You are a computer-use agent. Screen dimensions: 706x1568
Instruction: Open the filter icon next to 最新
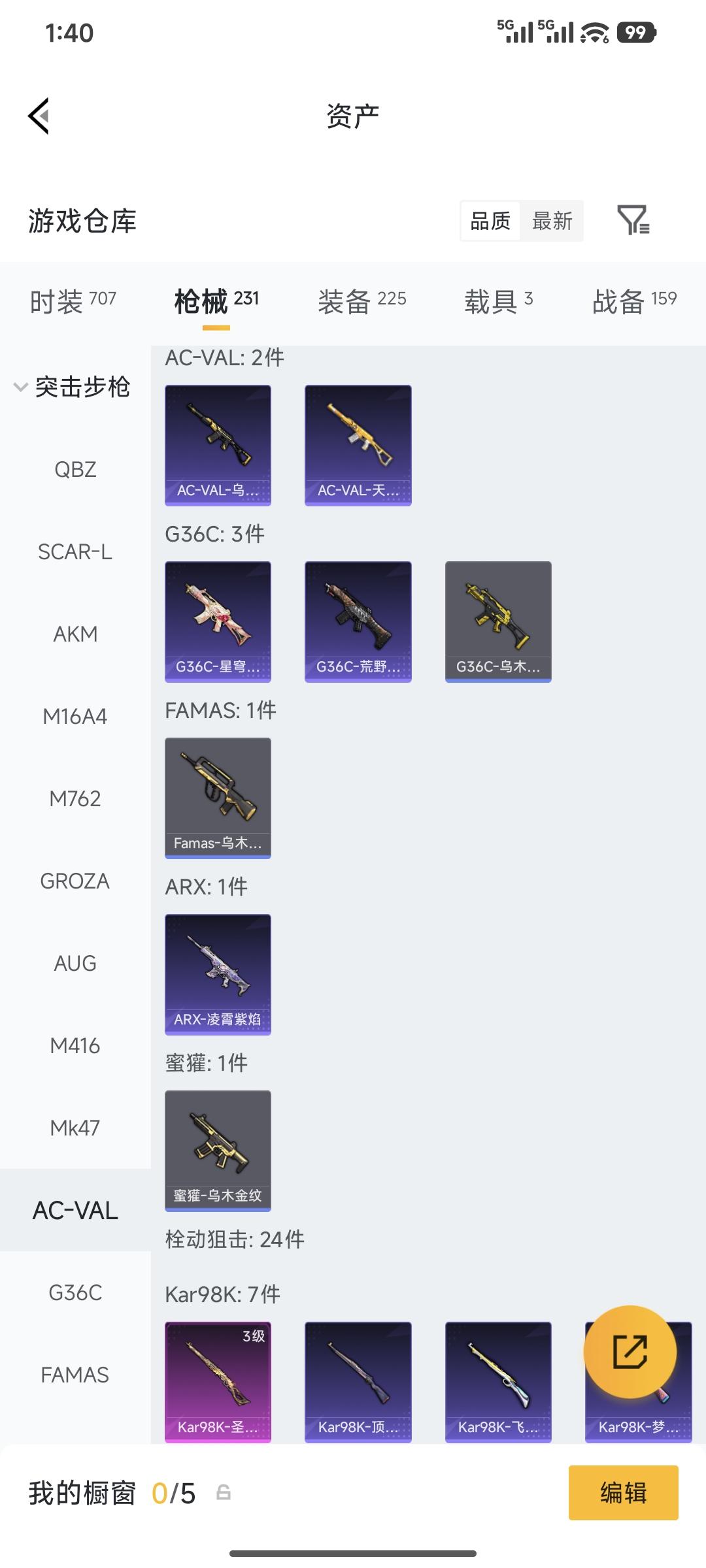[x=633, y=220]
